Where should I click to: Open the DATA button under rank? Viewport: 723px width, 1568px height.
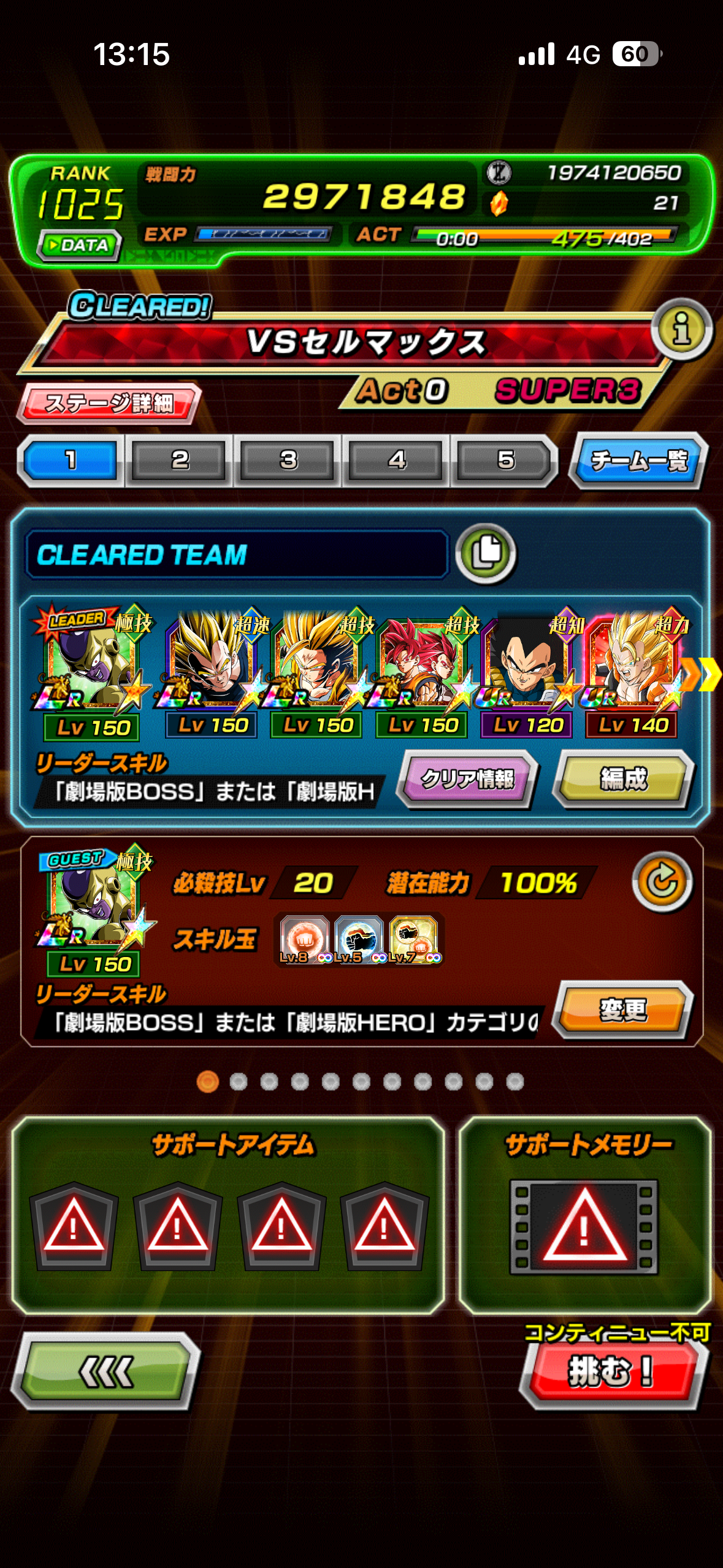tap(79, 245)
